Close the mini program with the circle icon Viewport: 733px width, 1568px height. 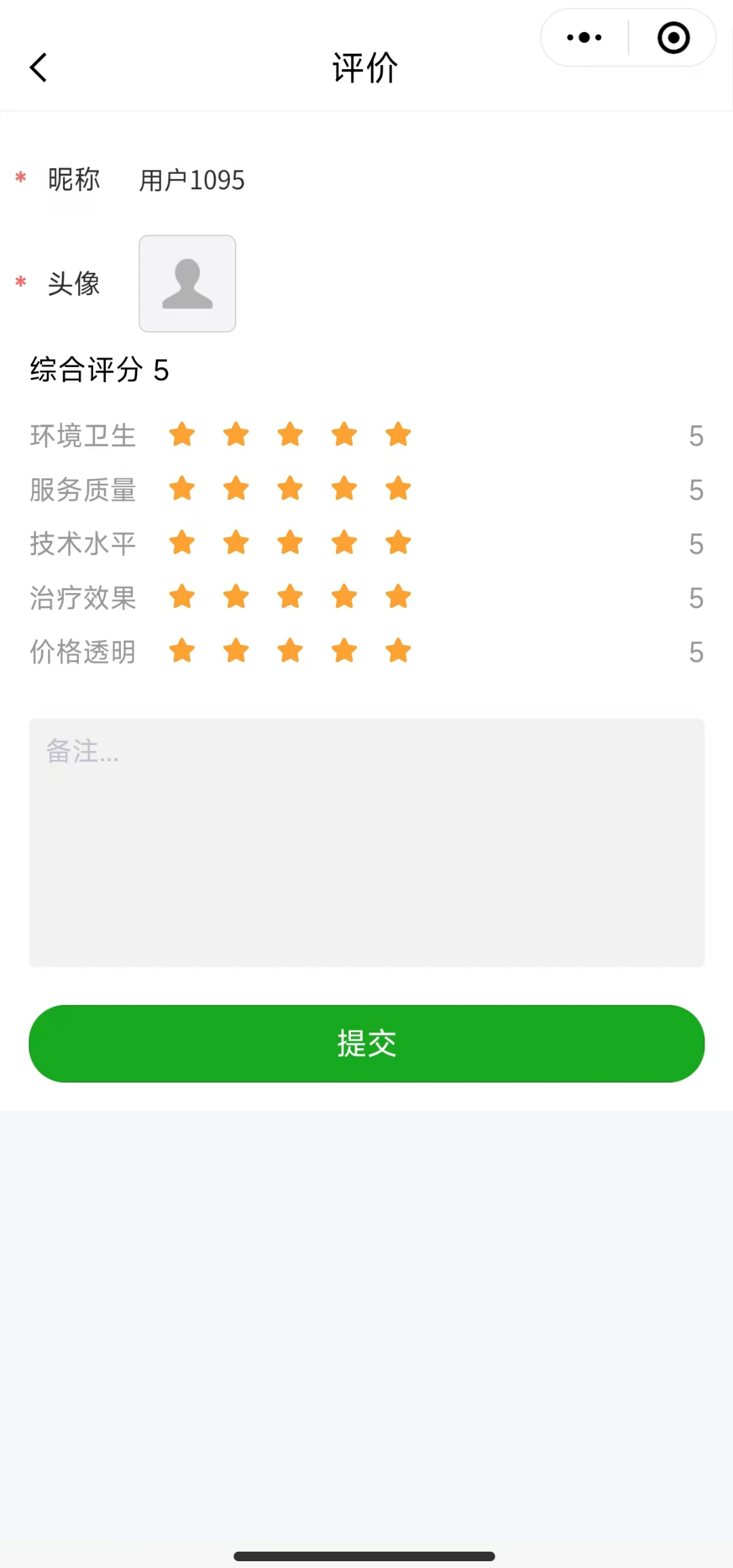pos(673,38)
